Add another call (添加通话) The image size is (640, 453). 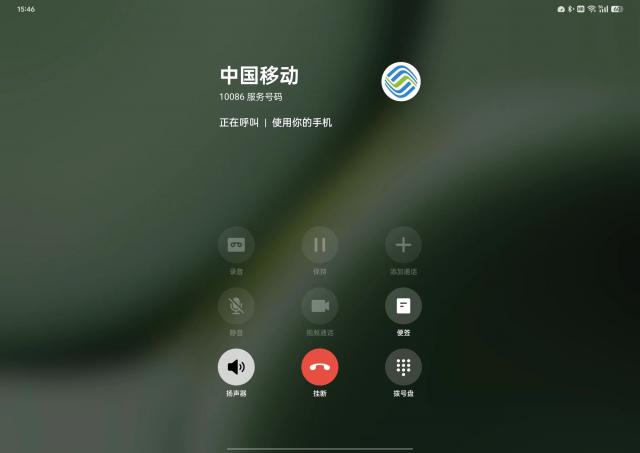[x=403, y=244]
